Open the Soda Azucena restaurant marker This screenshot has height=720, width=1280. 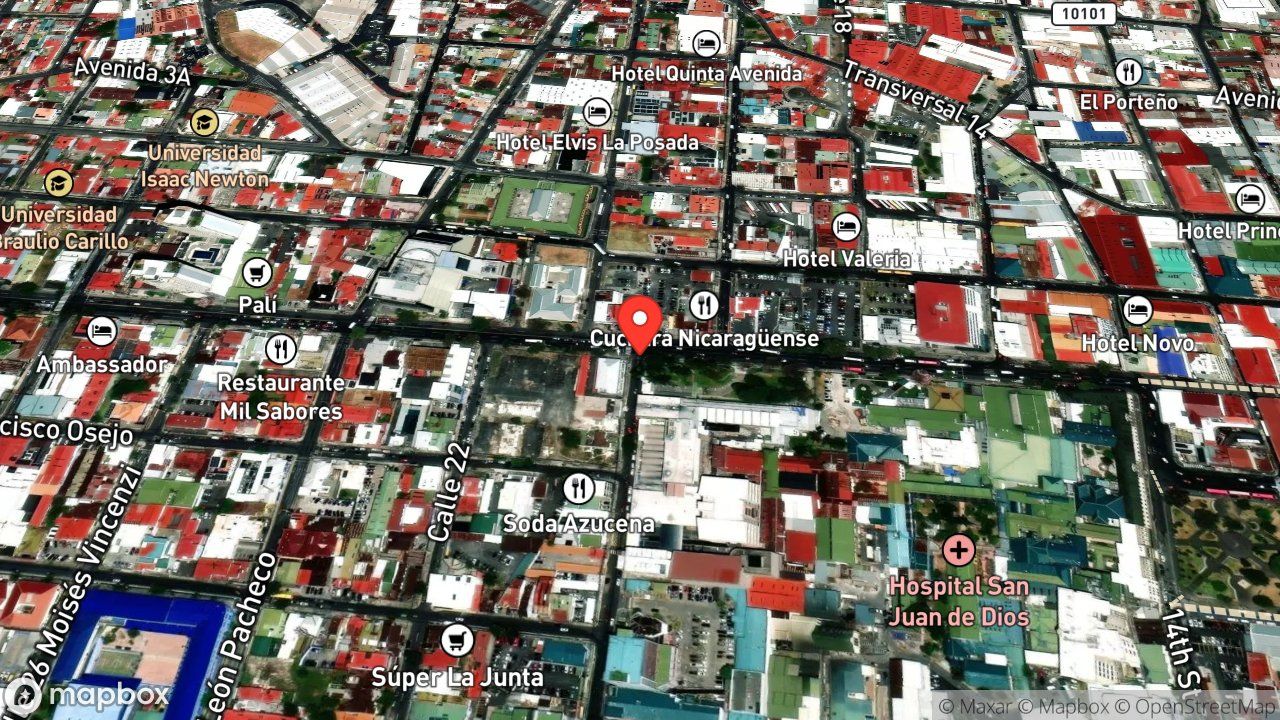(x=578, y=488)
